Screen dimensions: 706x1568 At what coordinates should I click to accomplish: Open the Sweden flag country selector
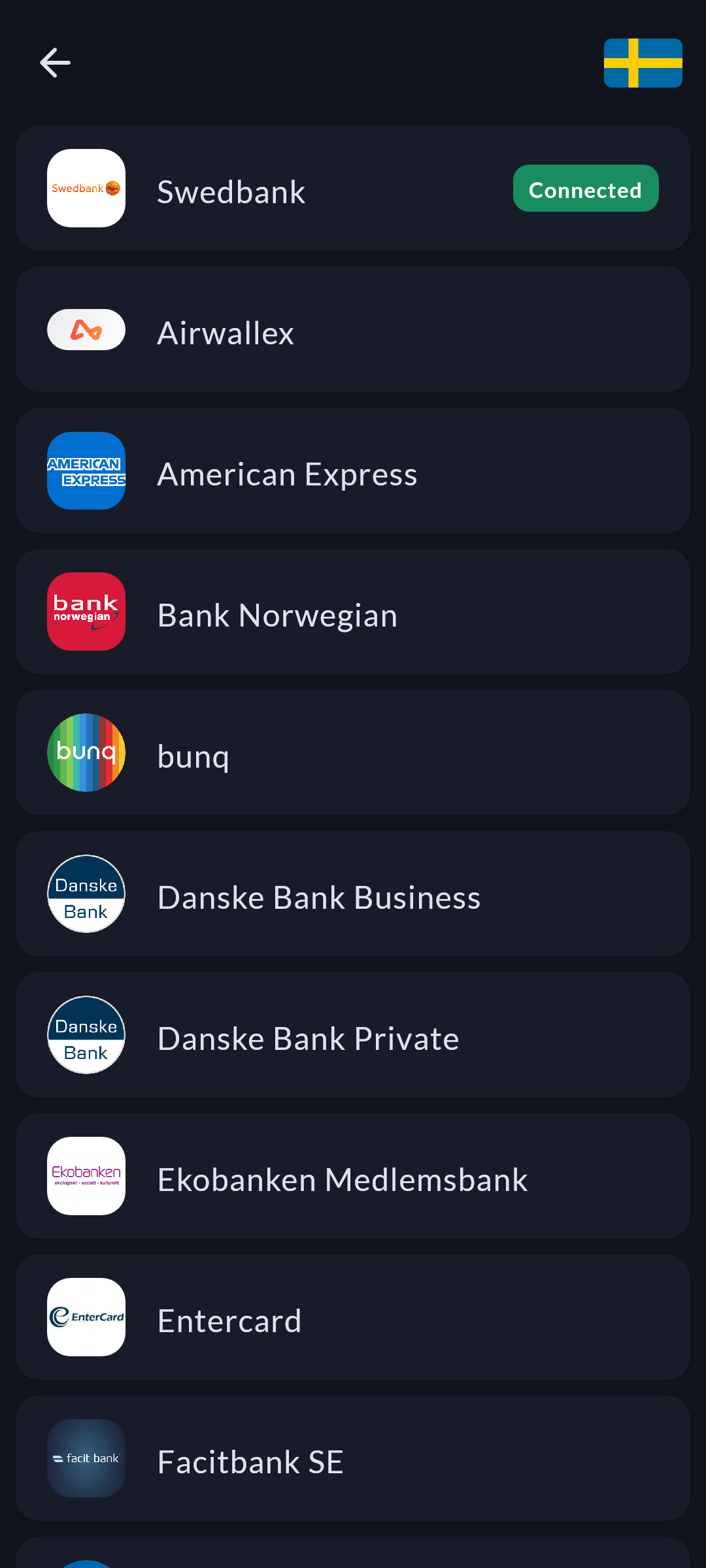pyautogui.click(x=643, y=63)
